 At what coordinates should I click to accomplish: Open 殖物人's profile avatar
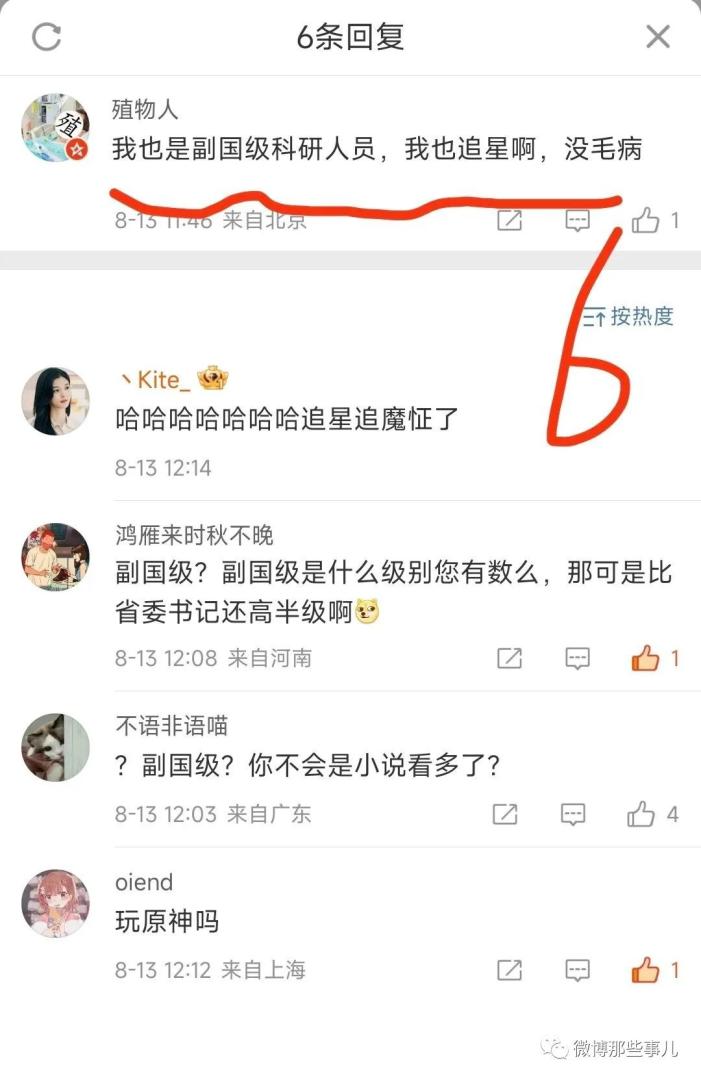55,129
